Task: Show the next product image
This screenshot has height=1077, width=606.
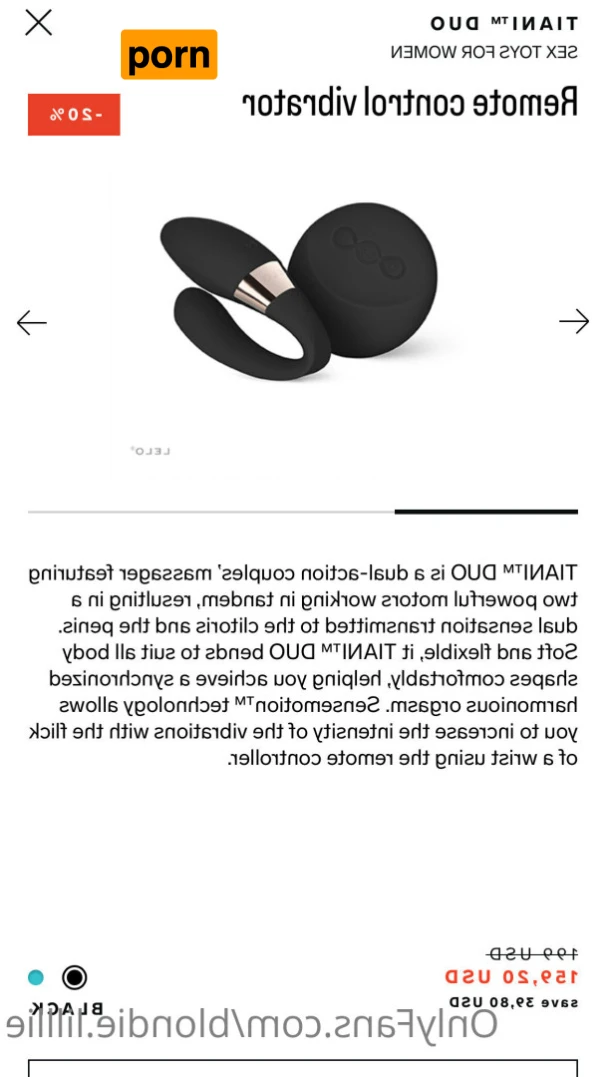Action: coord(573,321)
